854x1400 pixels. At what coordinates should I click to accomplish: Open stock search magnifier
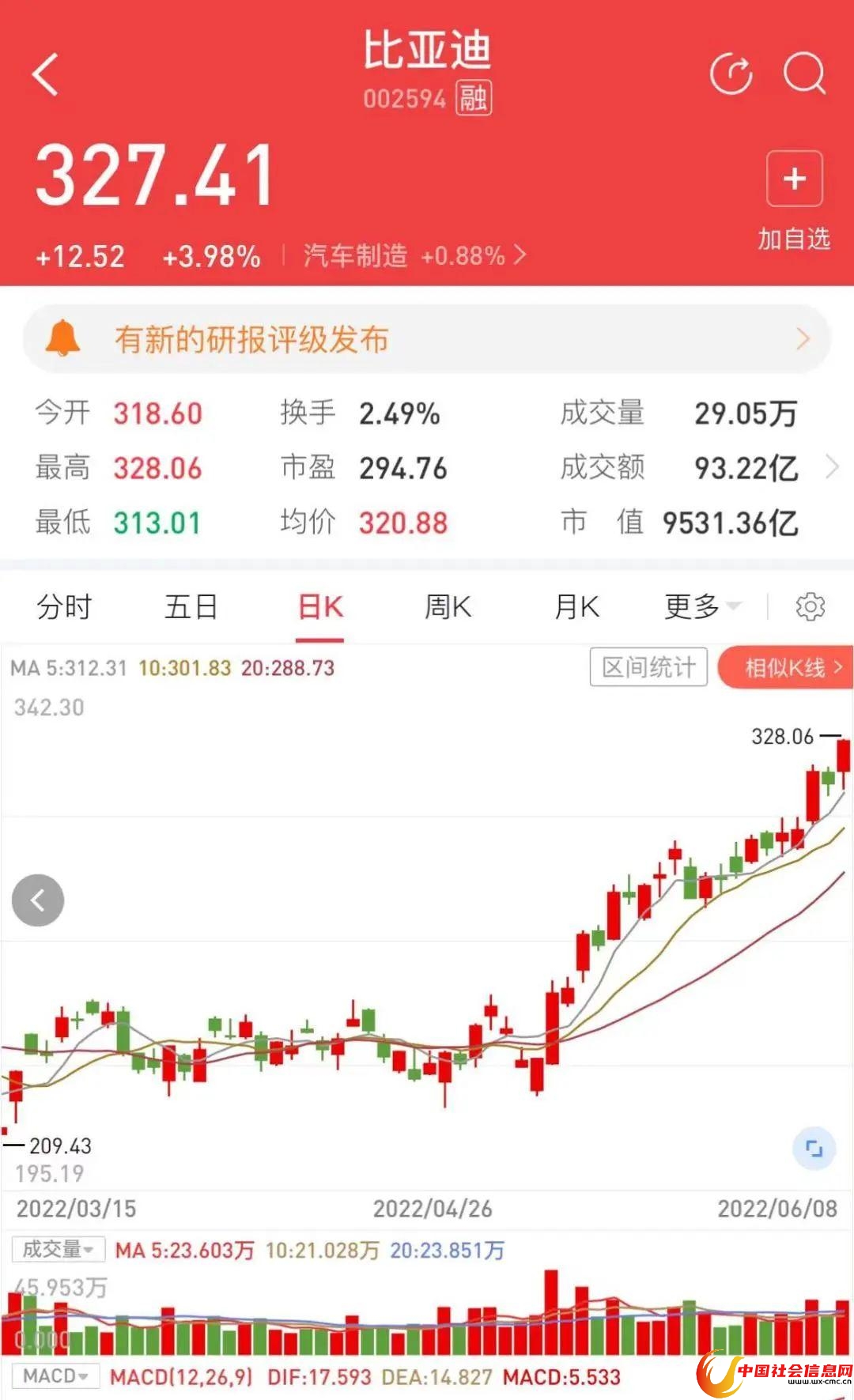pos(804,75)
